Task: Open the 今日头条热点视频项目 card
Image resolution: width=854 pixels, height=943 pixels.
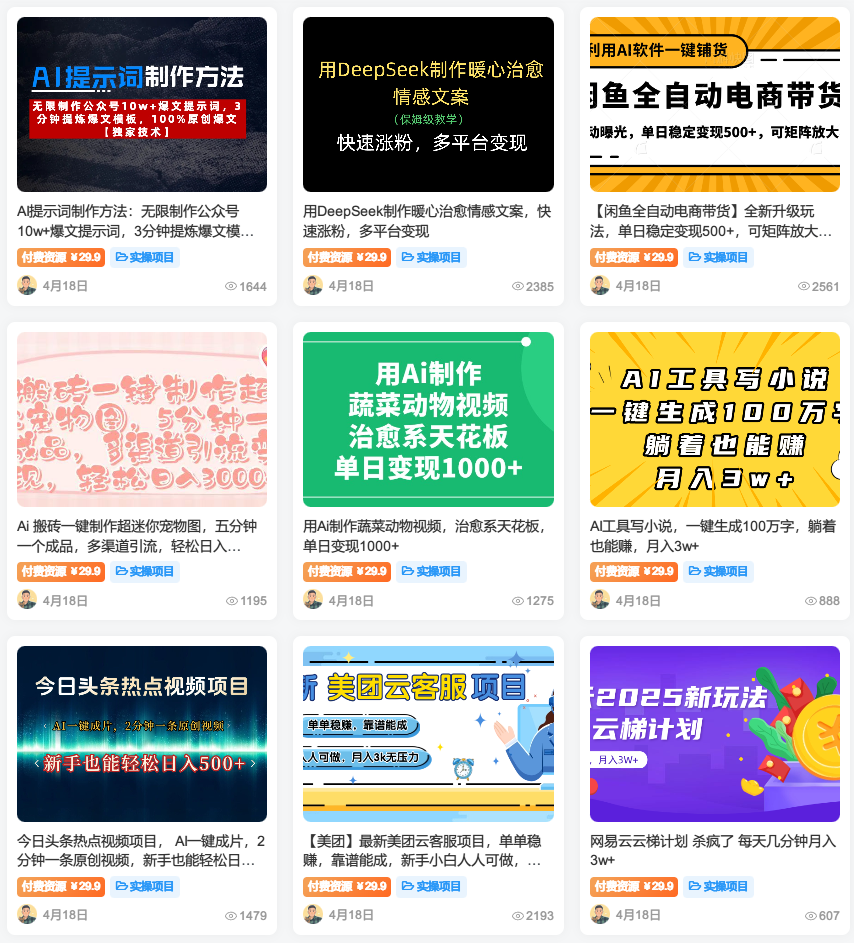Action: tap(141, 733)
